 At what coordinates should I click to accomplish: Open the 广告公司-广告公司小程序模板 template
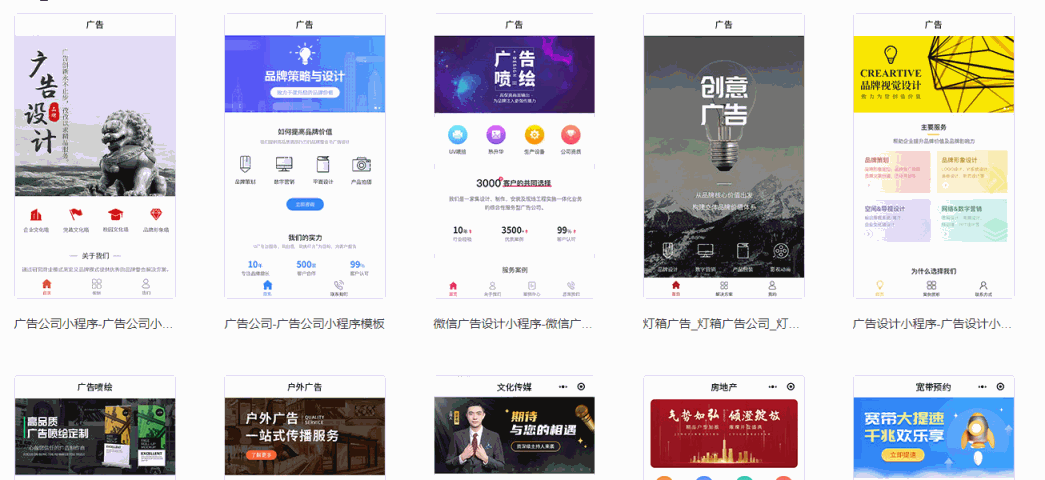[305, 156]
